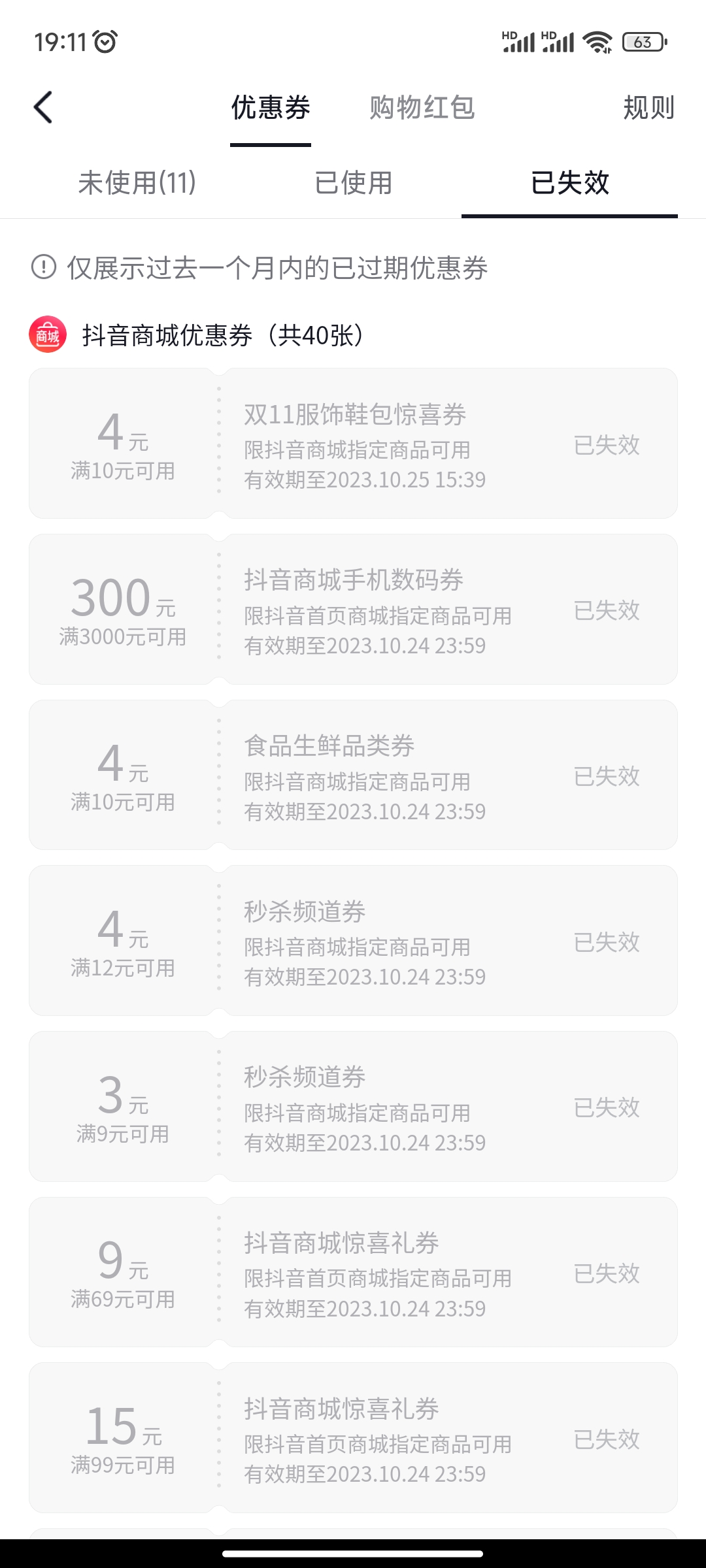Tap the HD indicator in the status bar

pyautogui.click(x=509, y=31)
